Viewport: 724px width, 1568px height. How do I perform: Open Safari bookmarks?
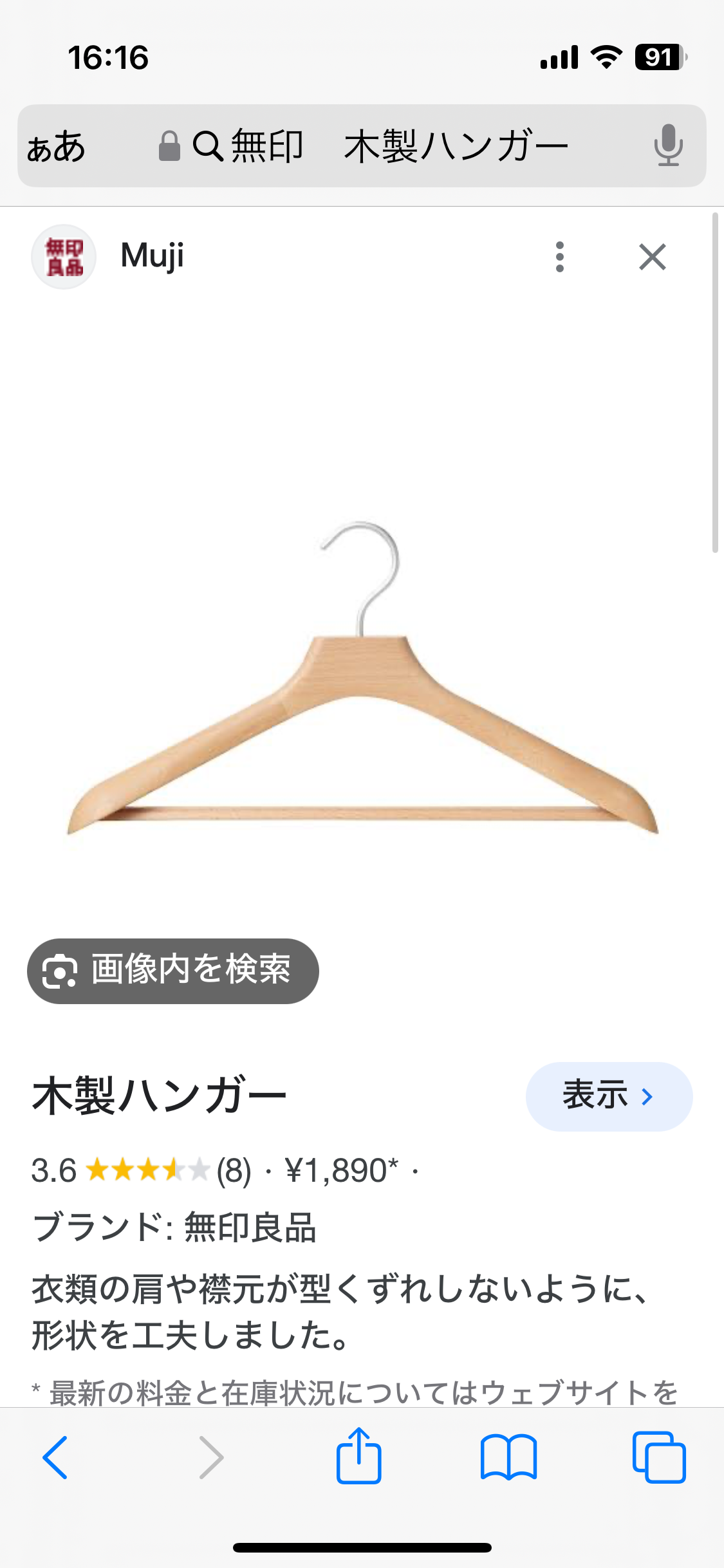click(508, 1457)
